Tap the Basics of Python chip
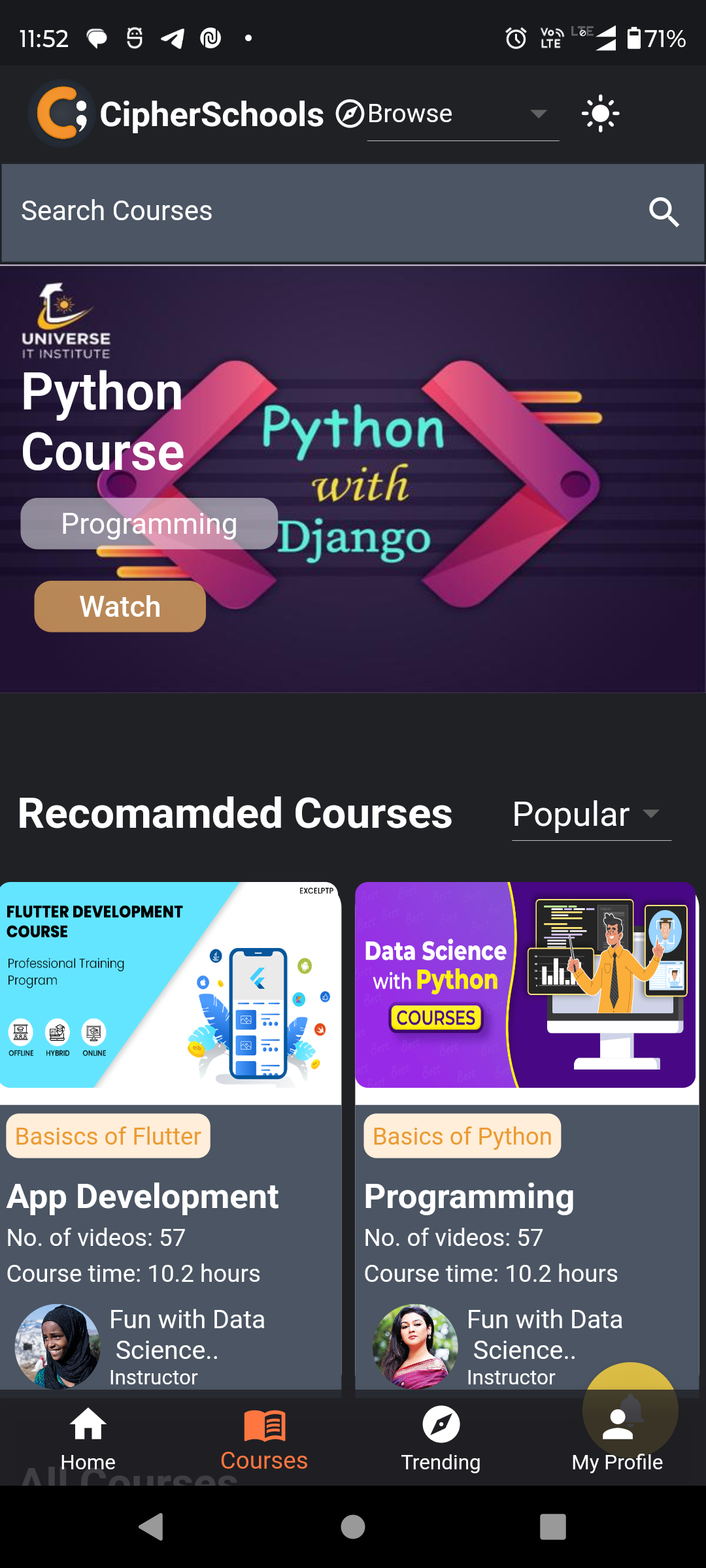706x1568 pixels. pyautogui.click(x=462, y=1136)
